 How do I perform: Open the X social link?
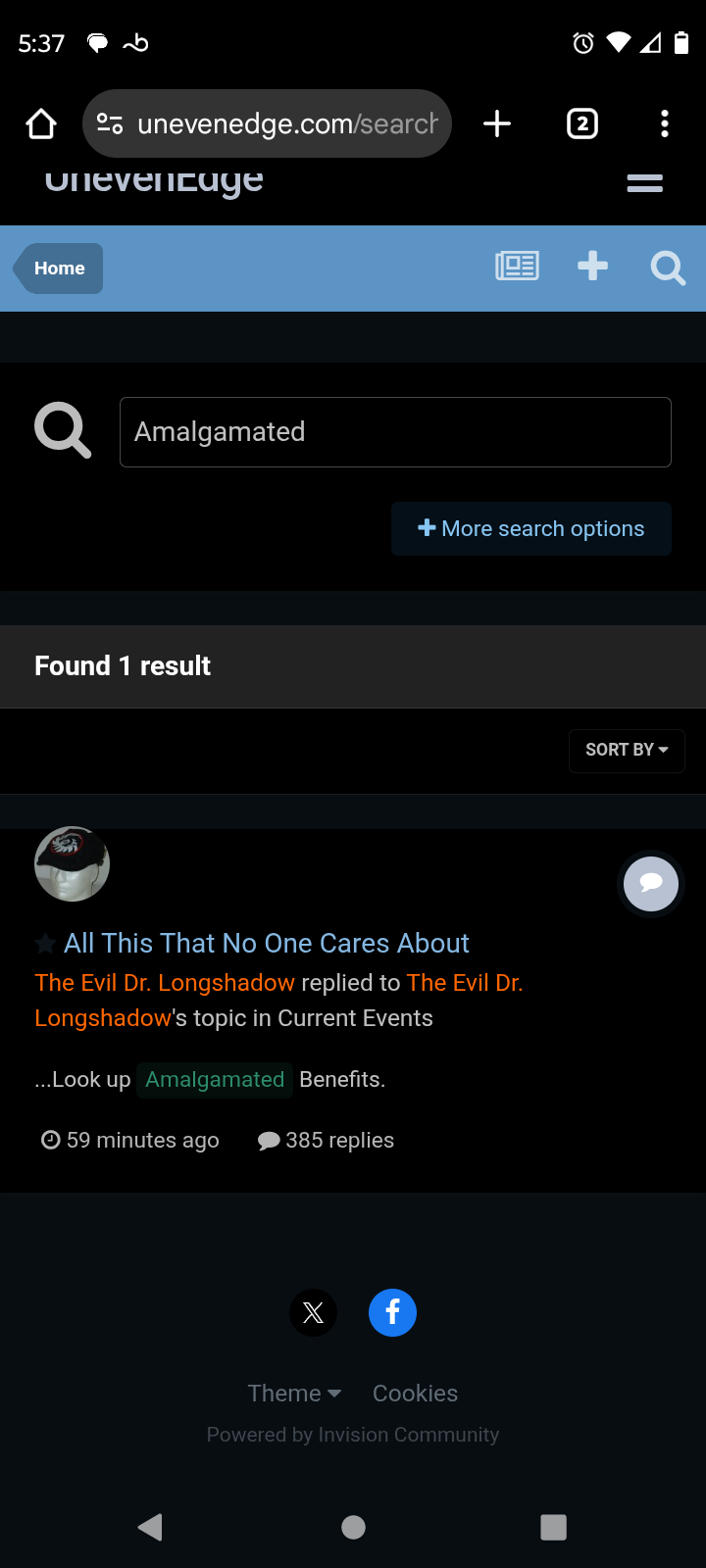(314, 1313)
